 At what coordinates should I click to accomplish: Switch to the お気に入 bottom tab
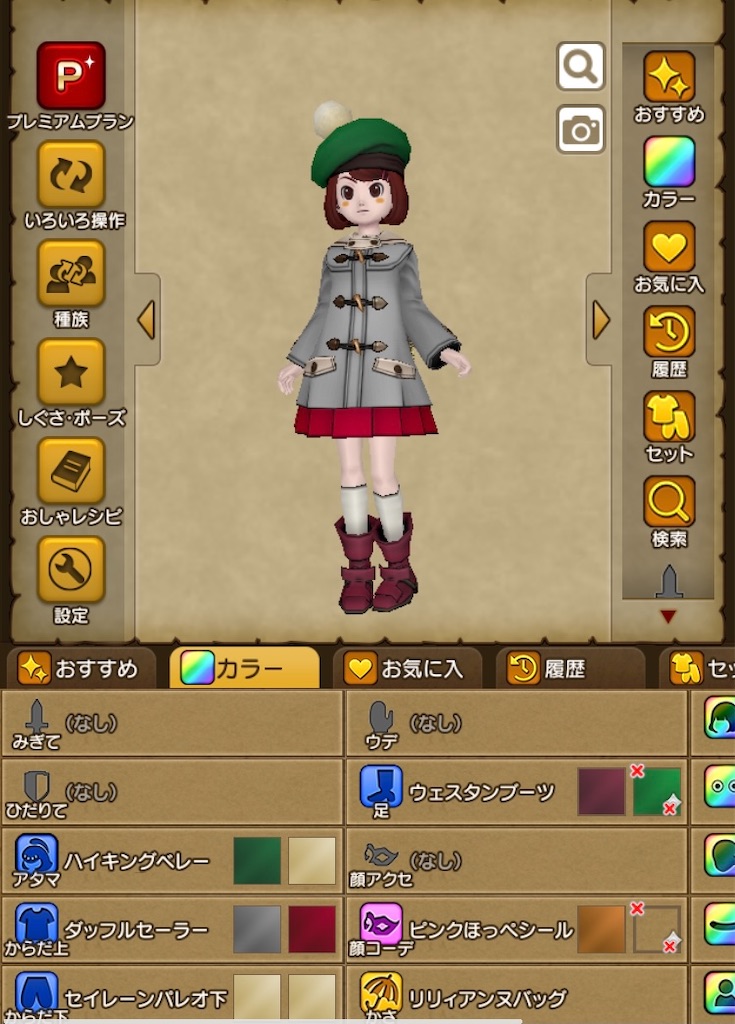(x=407, y=668)
